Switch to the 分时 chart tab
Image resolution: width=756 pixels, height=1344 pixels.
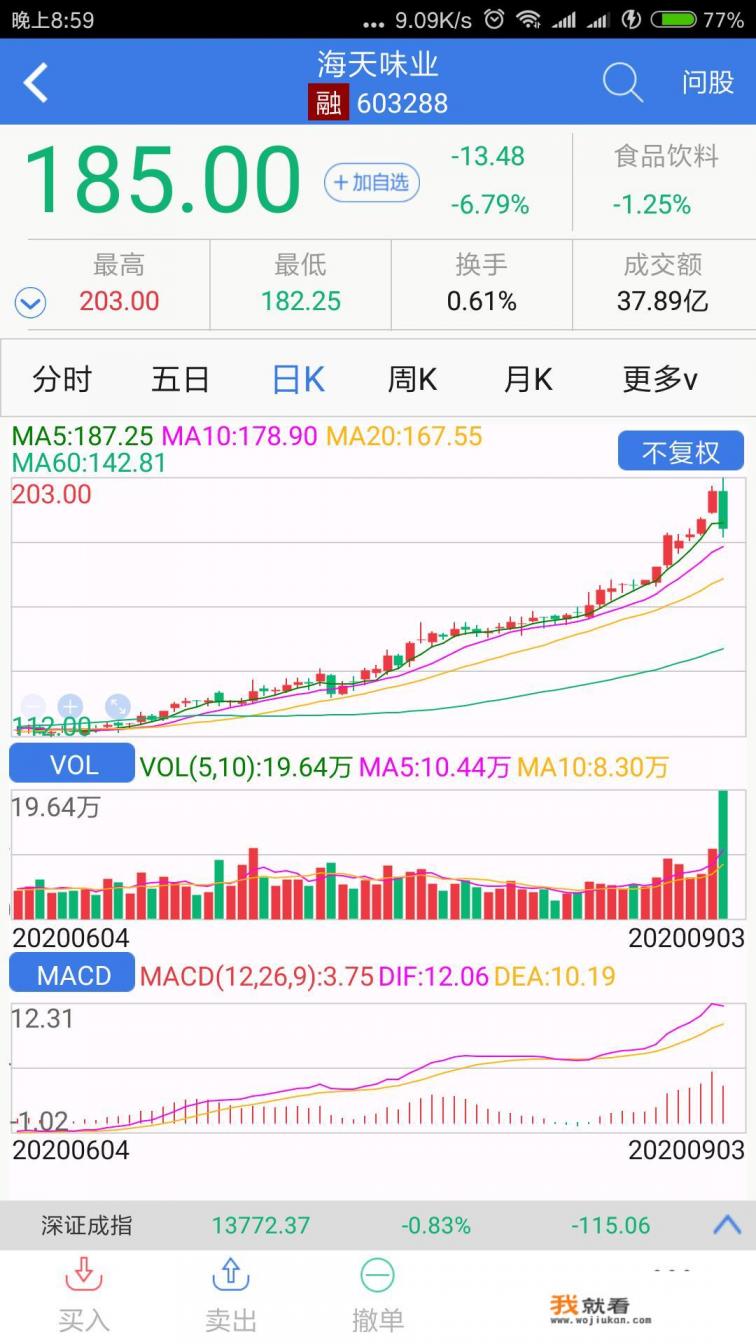[x=63, y=379]
